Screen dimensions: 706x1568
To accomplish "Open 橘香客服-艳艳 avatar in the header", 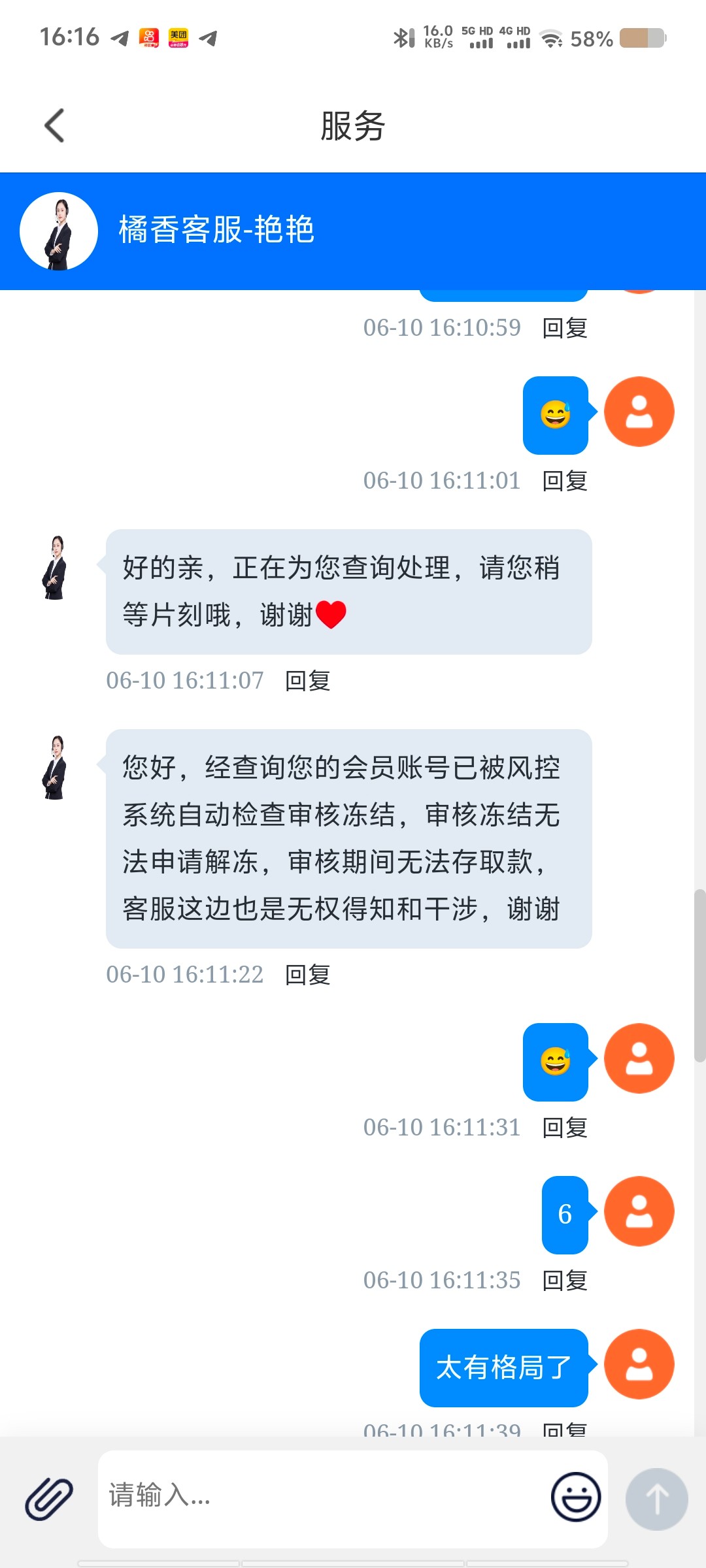I will (x=59, y=231).
